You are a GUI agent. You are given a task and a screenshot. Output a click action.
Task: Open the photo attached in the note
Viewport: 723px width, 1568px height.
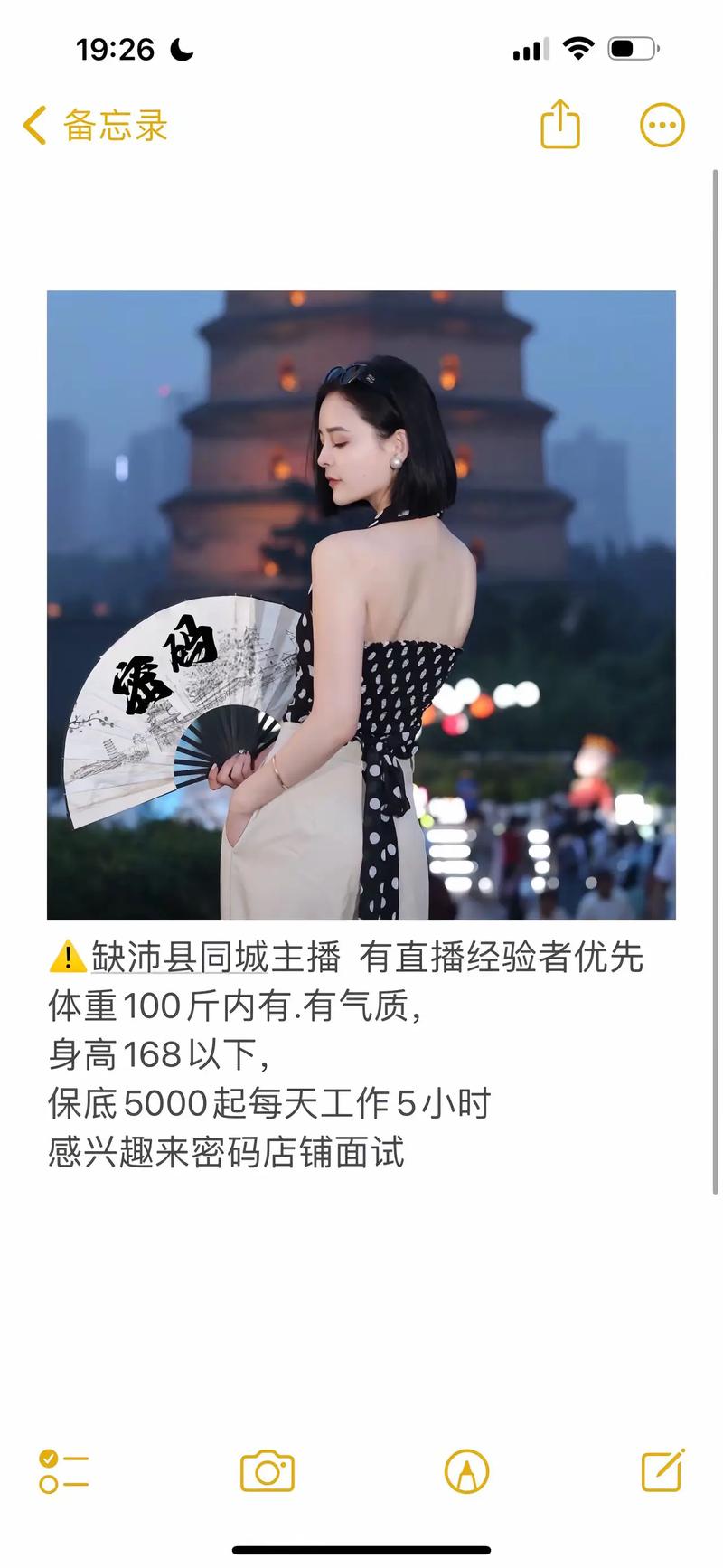click(x=361, y=604)
